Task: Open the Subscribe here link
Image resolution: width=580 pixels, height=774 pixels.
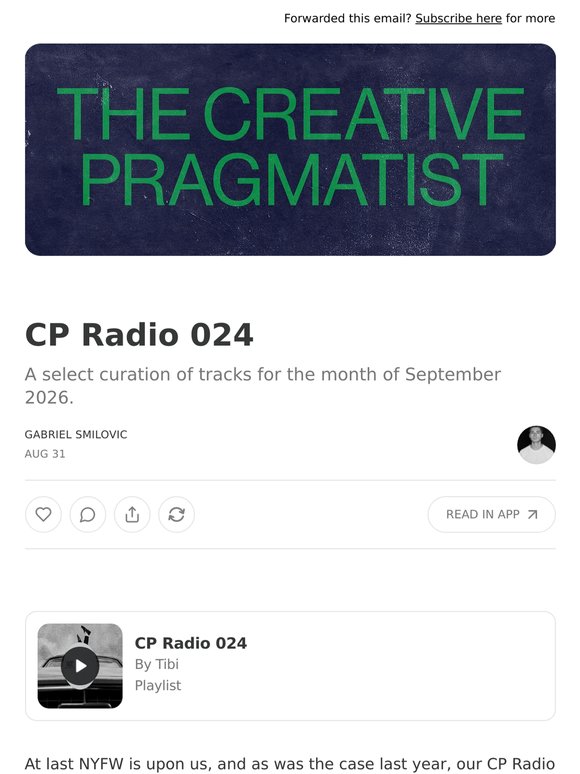Action: click(x=458, y=18)
